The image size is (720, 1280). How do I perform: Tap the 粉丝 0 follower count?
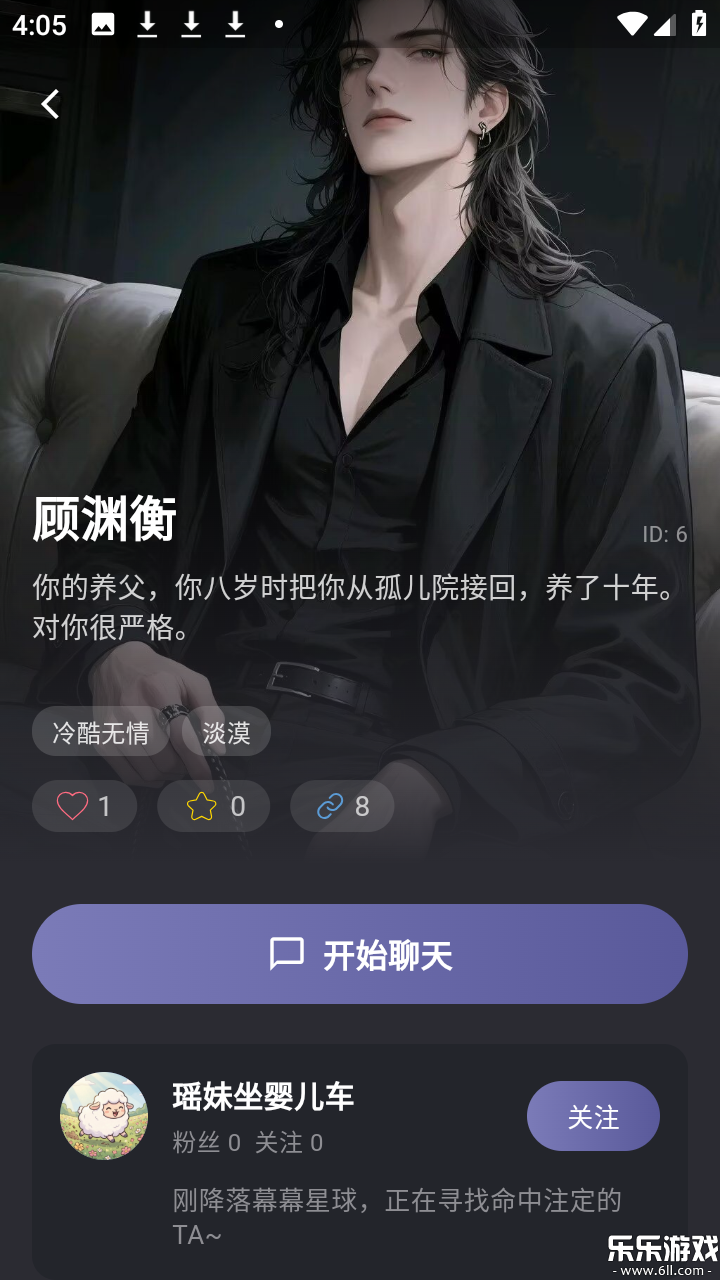(x=201, y=1143)
